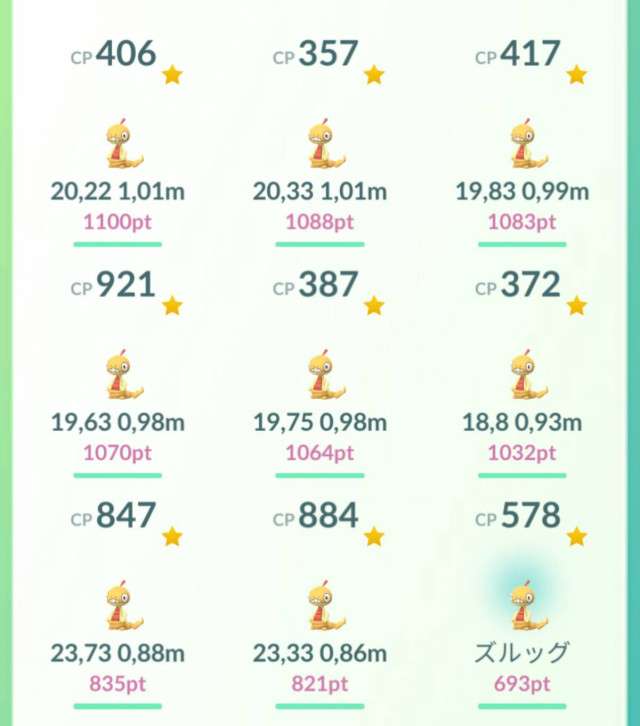View the CP 847 Scraggy with 835pt

118,604
